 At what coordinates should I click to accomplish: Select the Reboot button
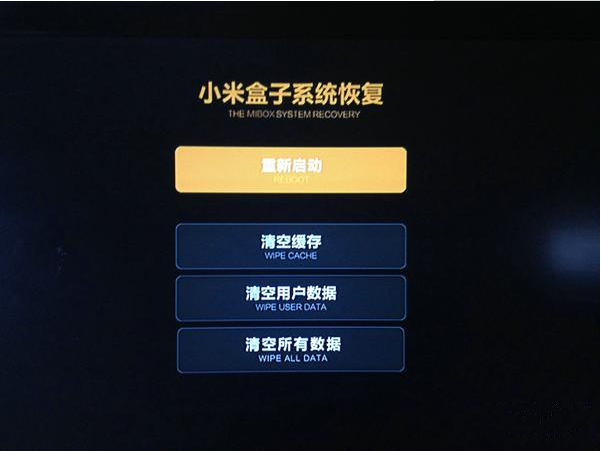290,170
